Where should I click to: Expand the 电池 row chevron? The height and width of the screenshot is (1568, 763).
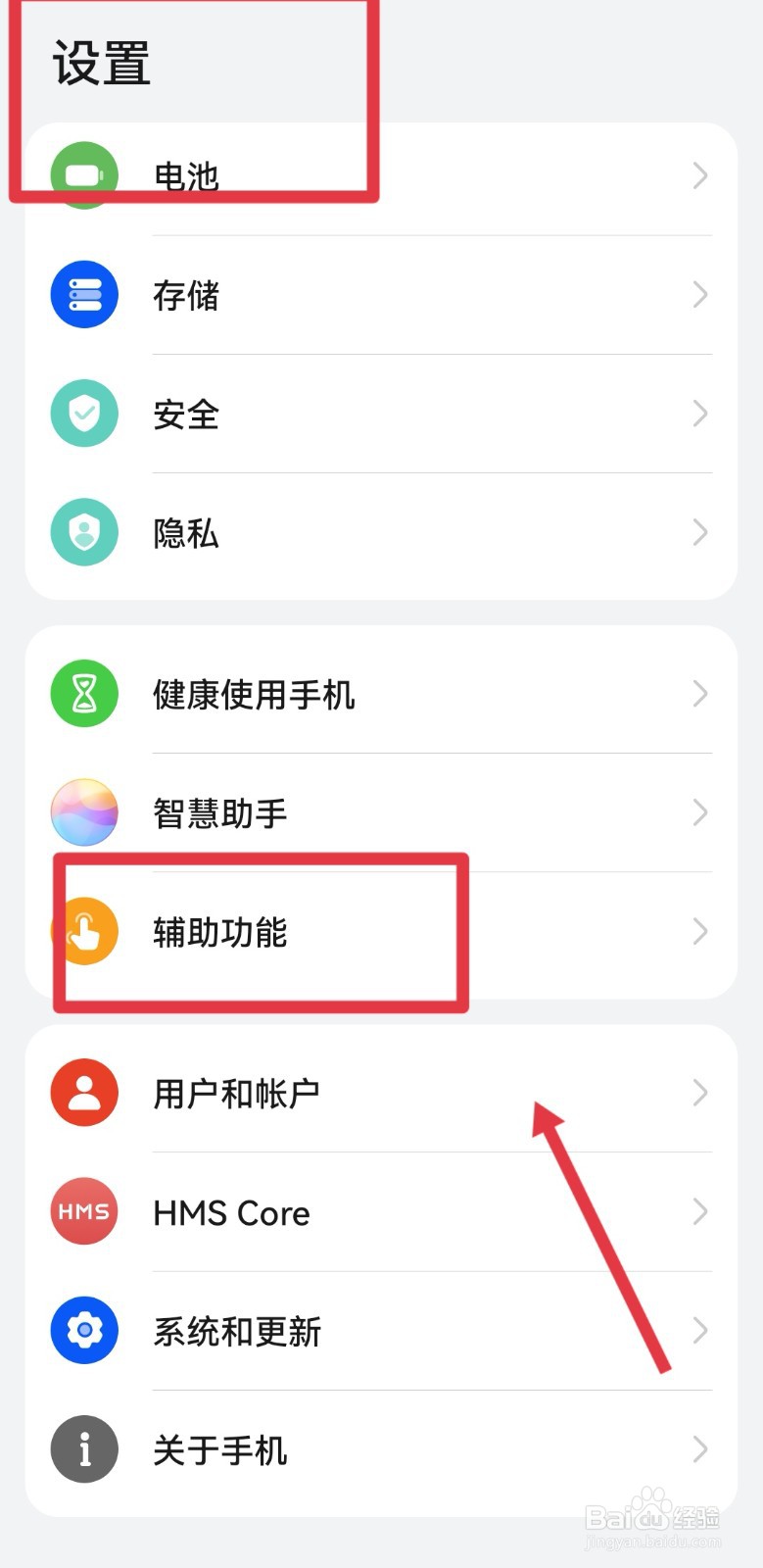pos(699,175)
